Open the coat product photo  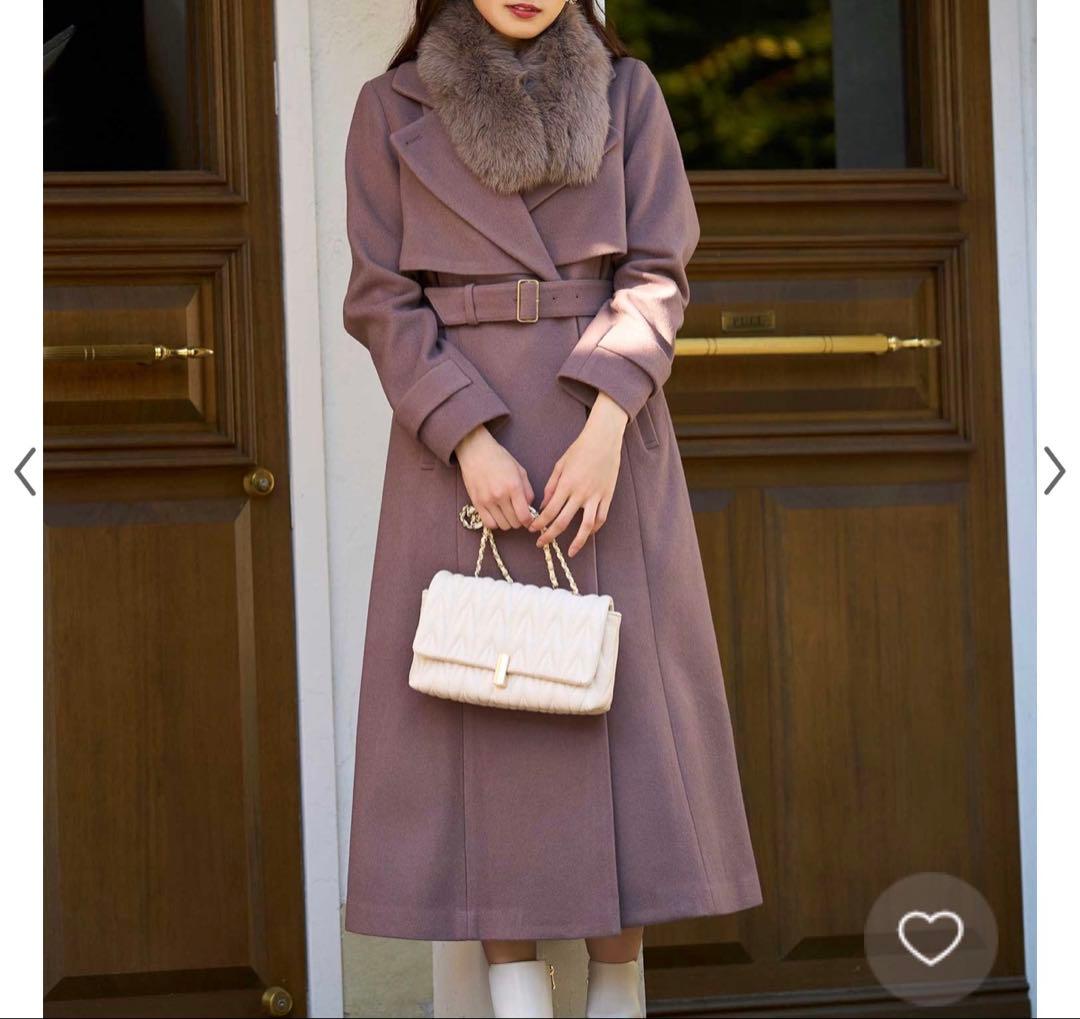[540, 500]
